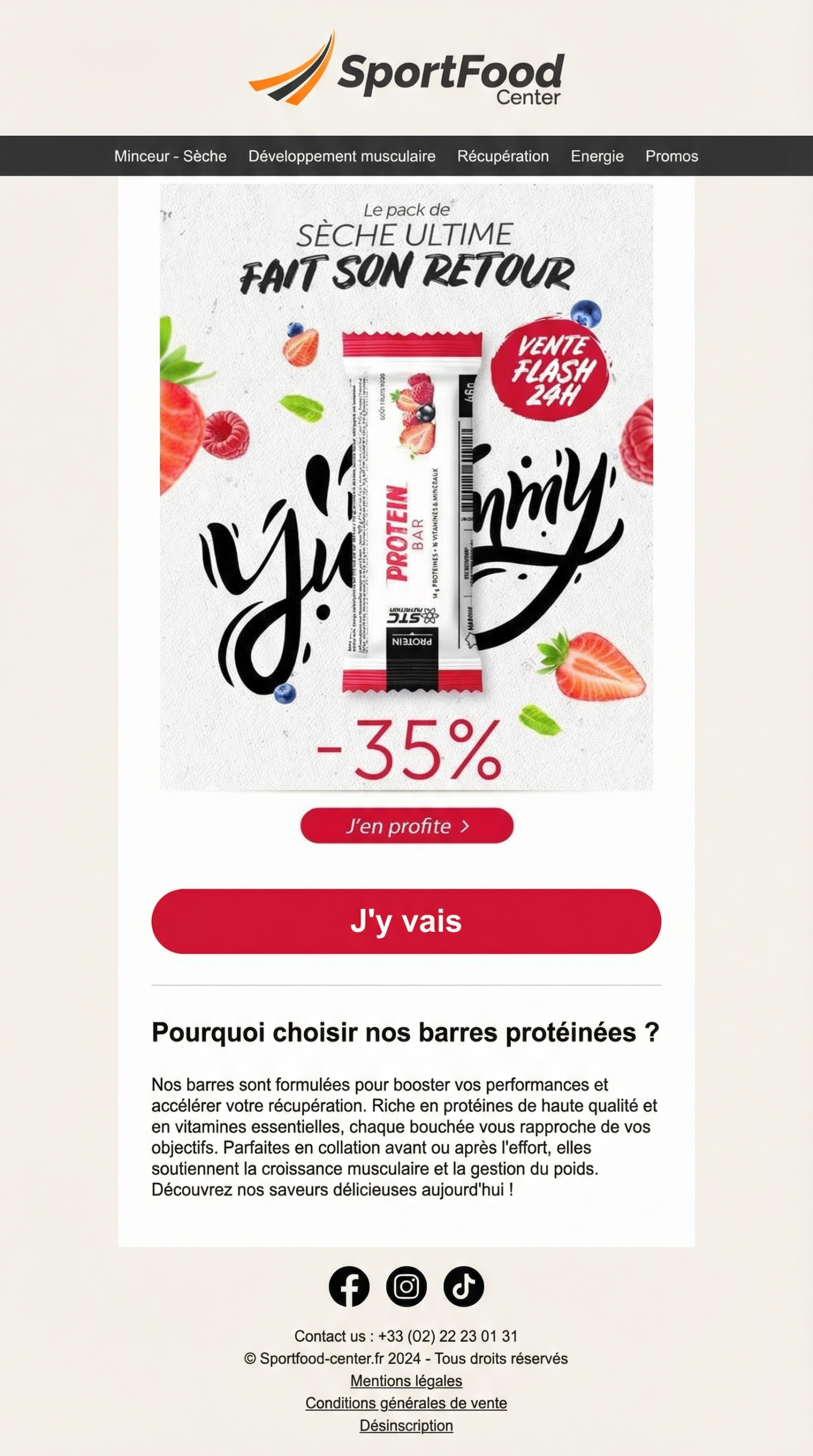View the Promos page
This screenshot has width=813, height=1456.
click(x=671, y=156)
